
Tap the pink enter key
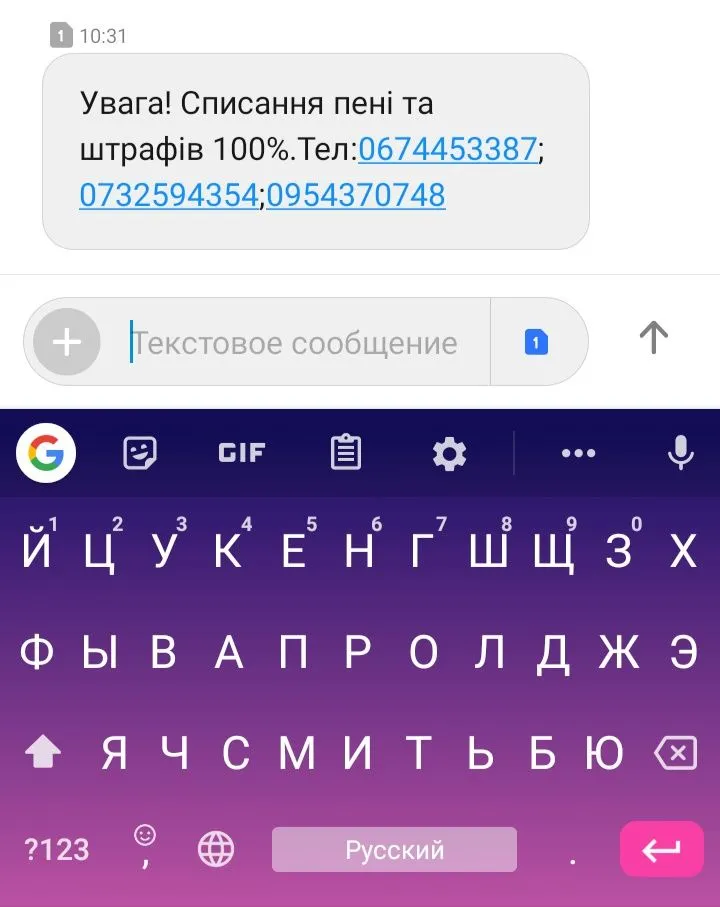click(662, 850)
